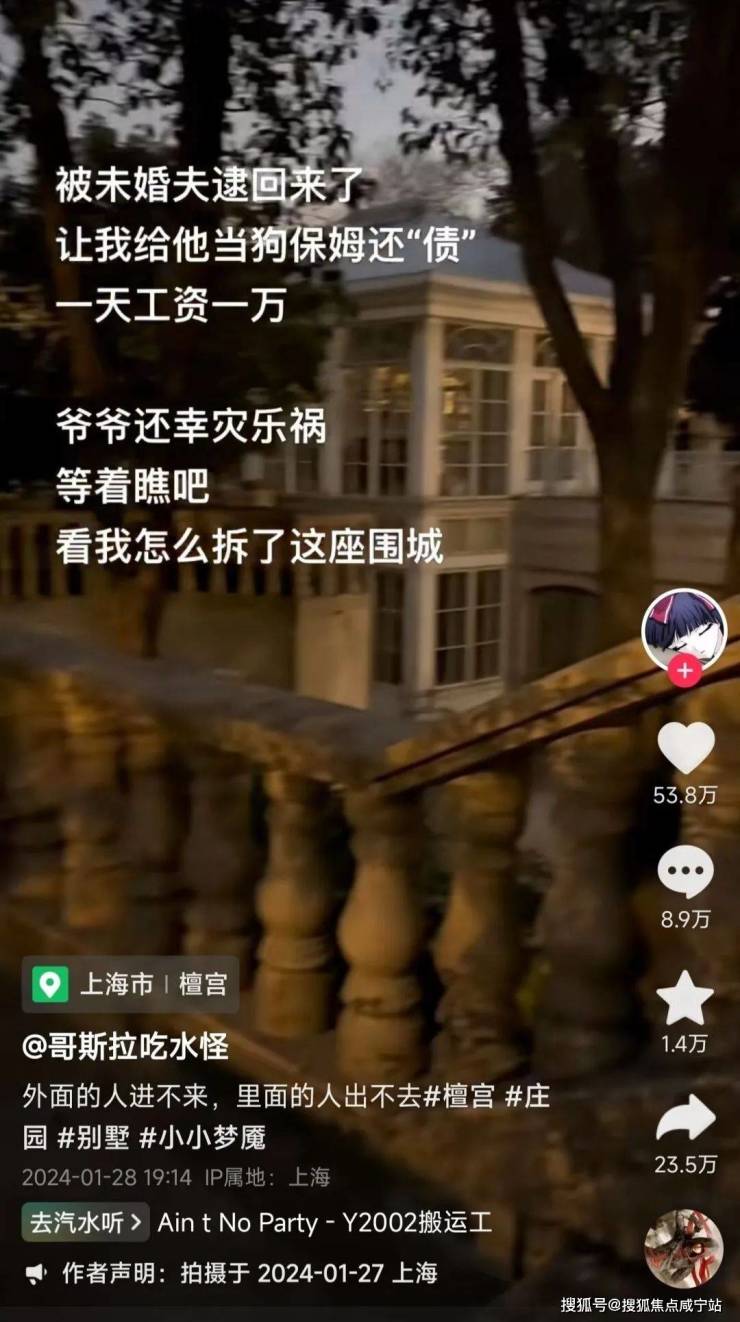The width and height of the screenshot is (740, 1322).
Task: Open the spinning music disc
Action: (x=684, y=1248)
